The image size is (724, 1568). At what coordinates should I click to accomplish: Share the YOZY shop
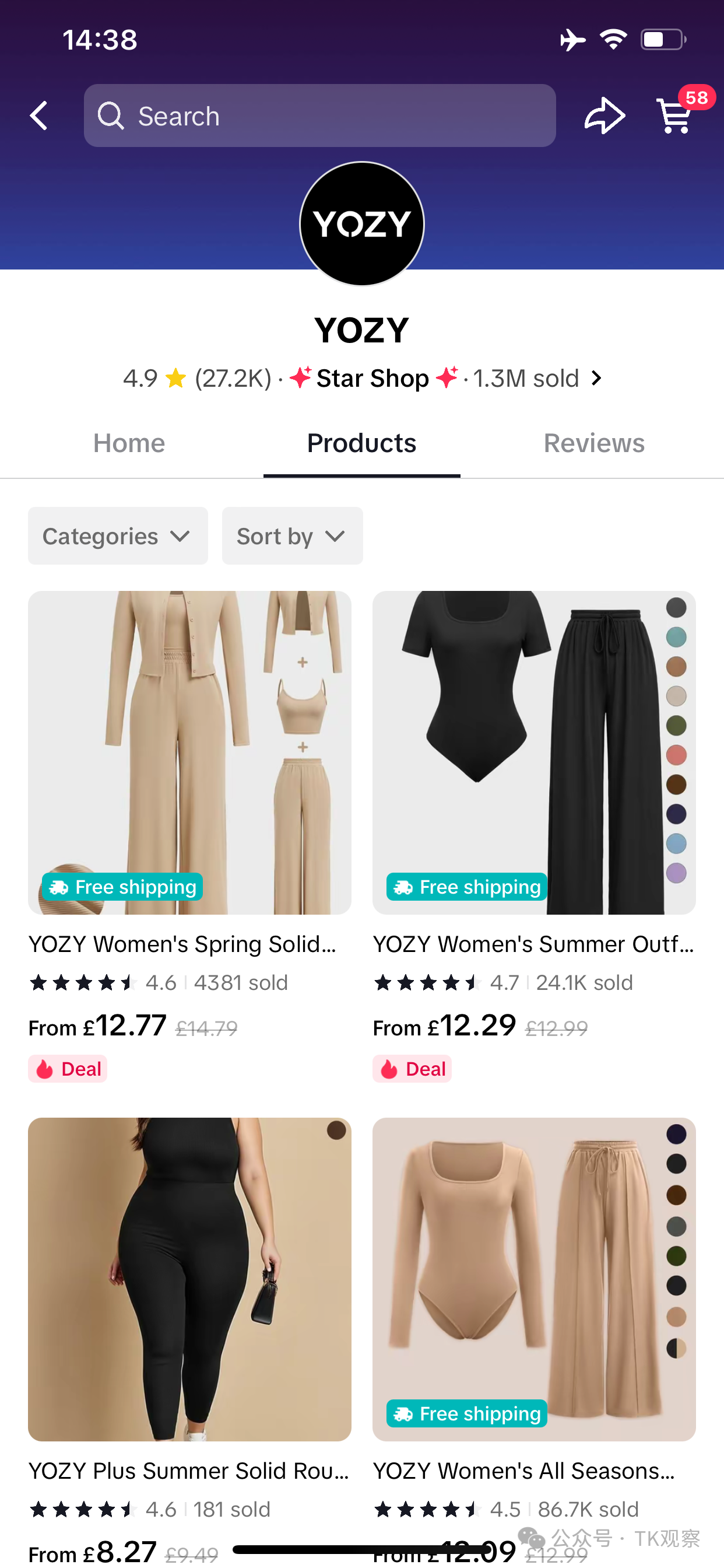pos(603,116)
